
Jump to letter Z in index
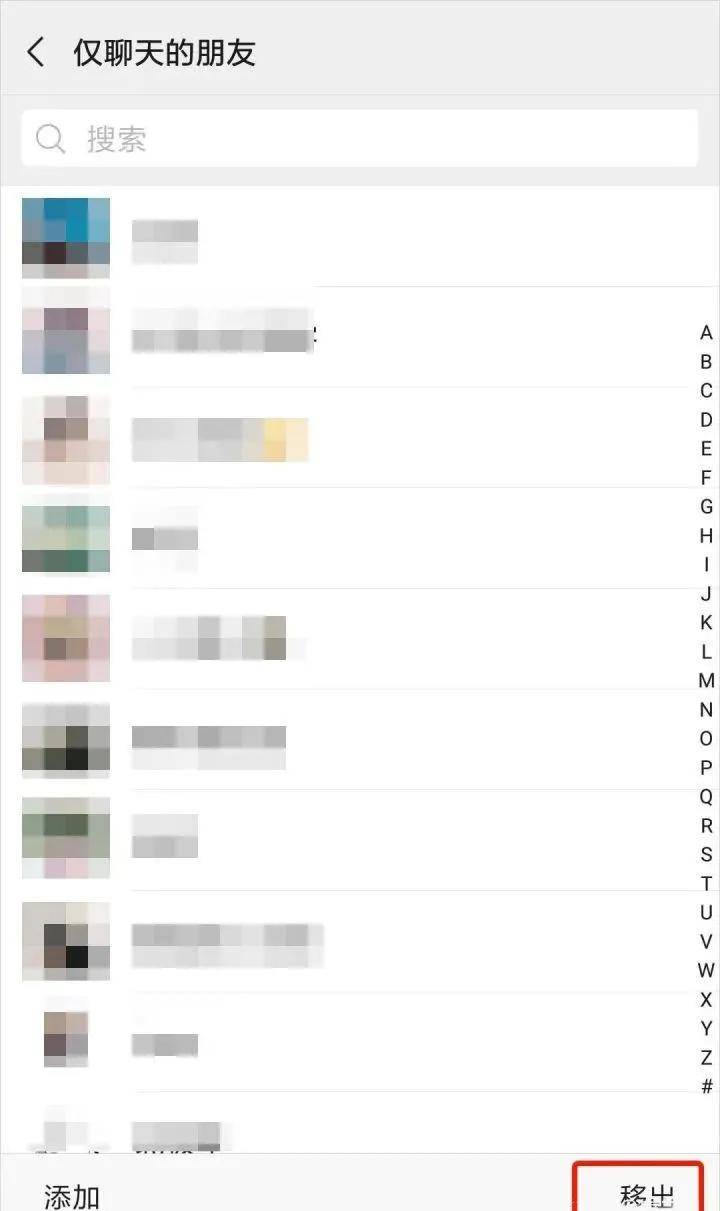pos(706,1057)
